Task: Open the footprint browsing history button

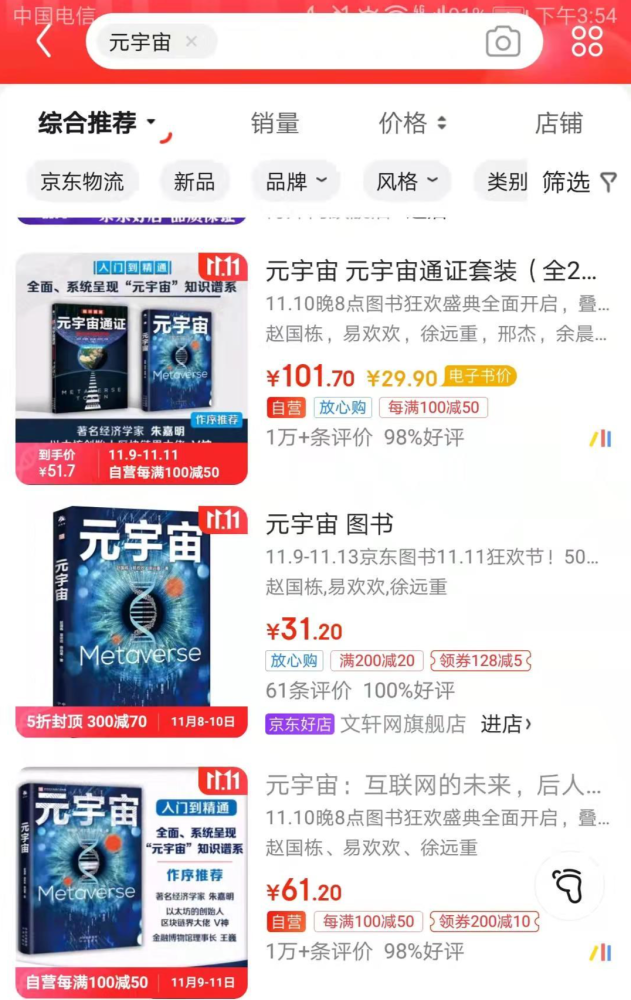Action: coord(568,885)
